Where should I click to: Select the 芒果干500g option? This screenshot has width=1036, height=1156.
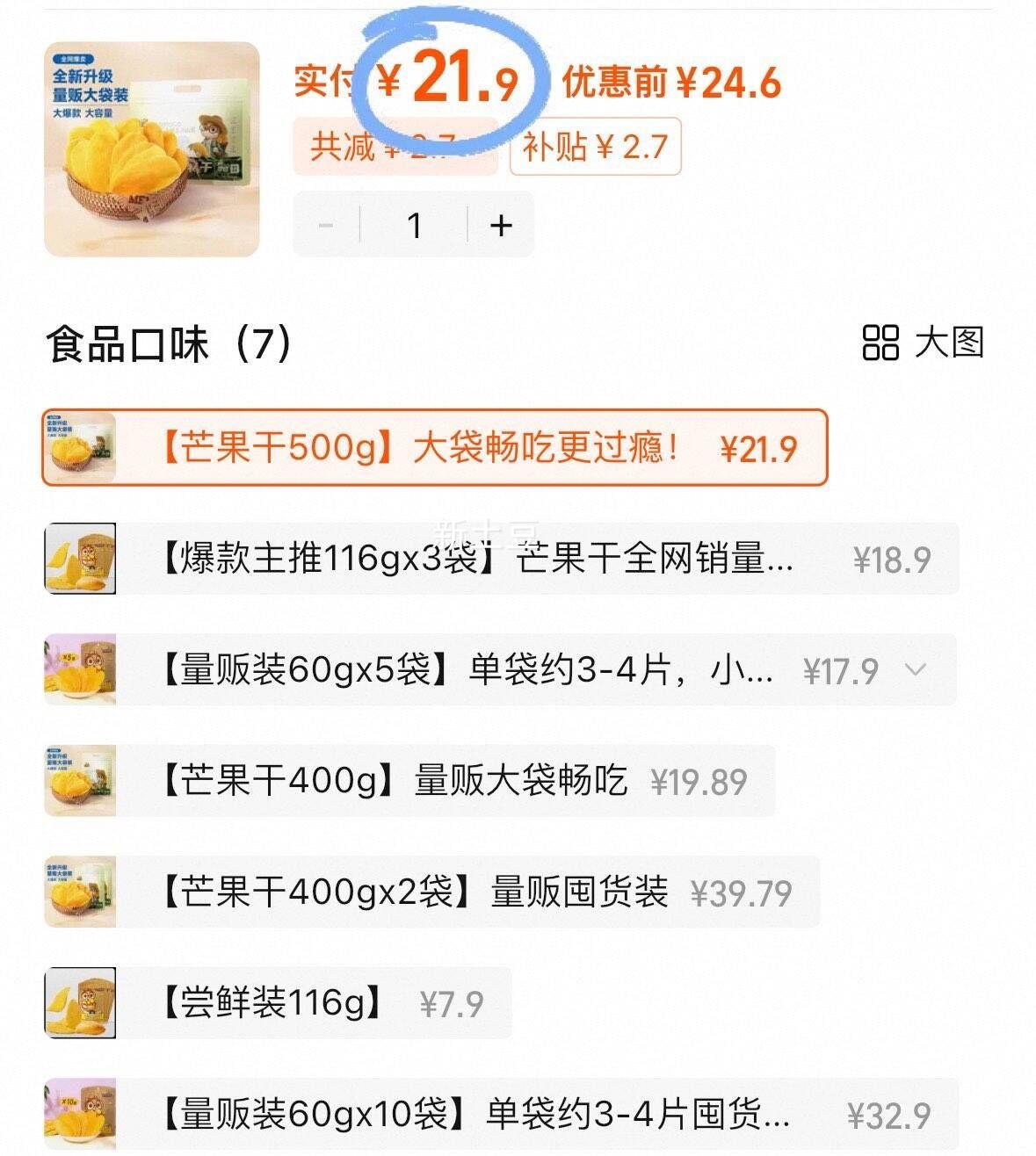tap(435, 448)
